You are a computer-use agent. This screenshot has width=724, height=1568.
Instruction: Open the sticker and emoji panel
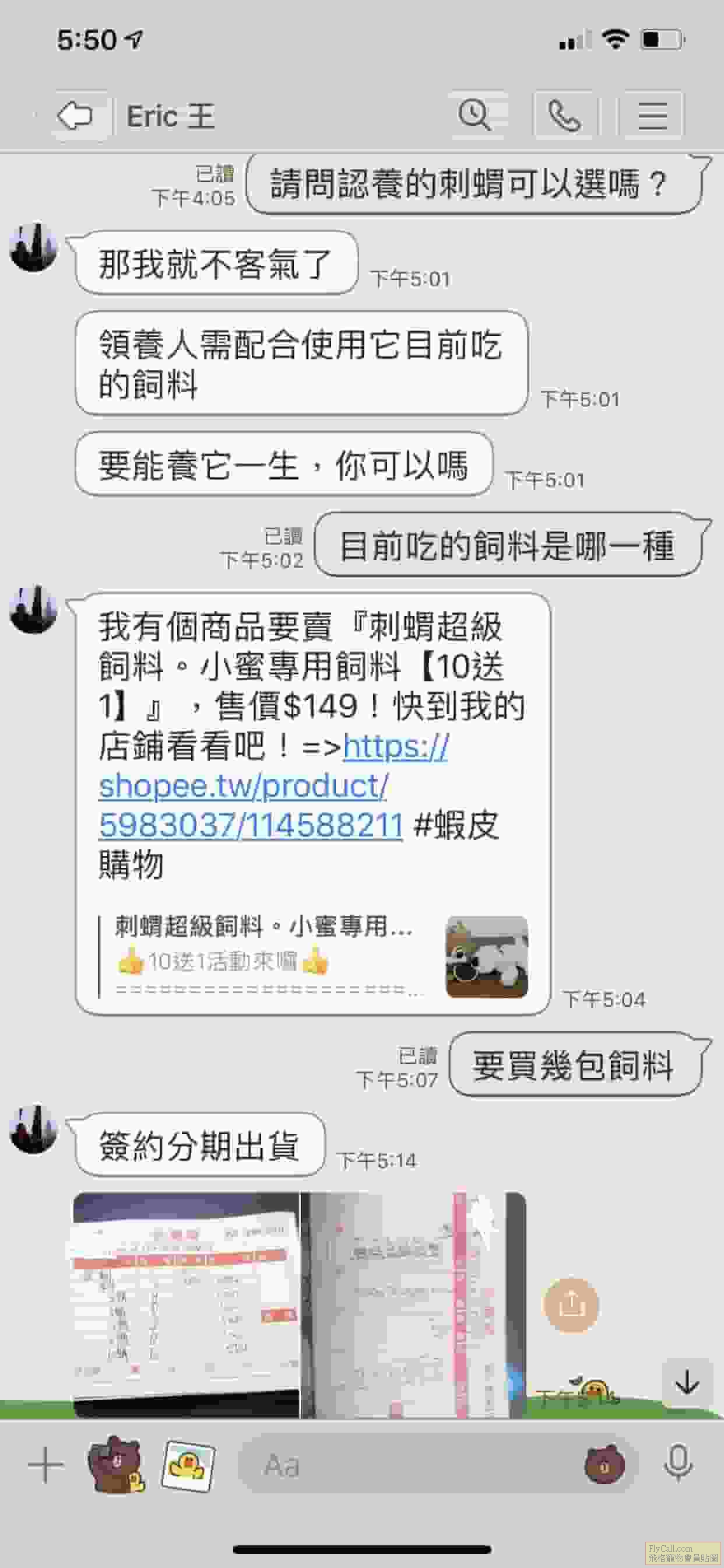point(604,1465)
